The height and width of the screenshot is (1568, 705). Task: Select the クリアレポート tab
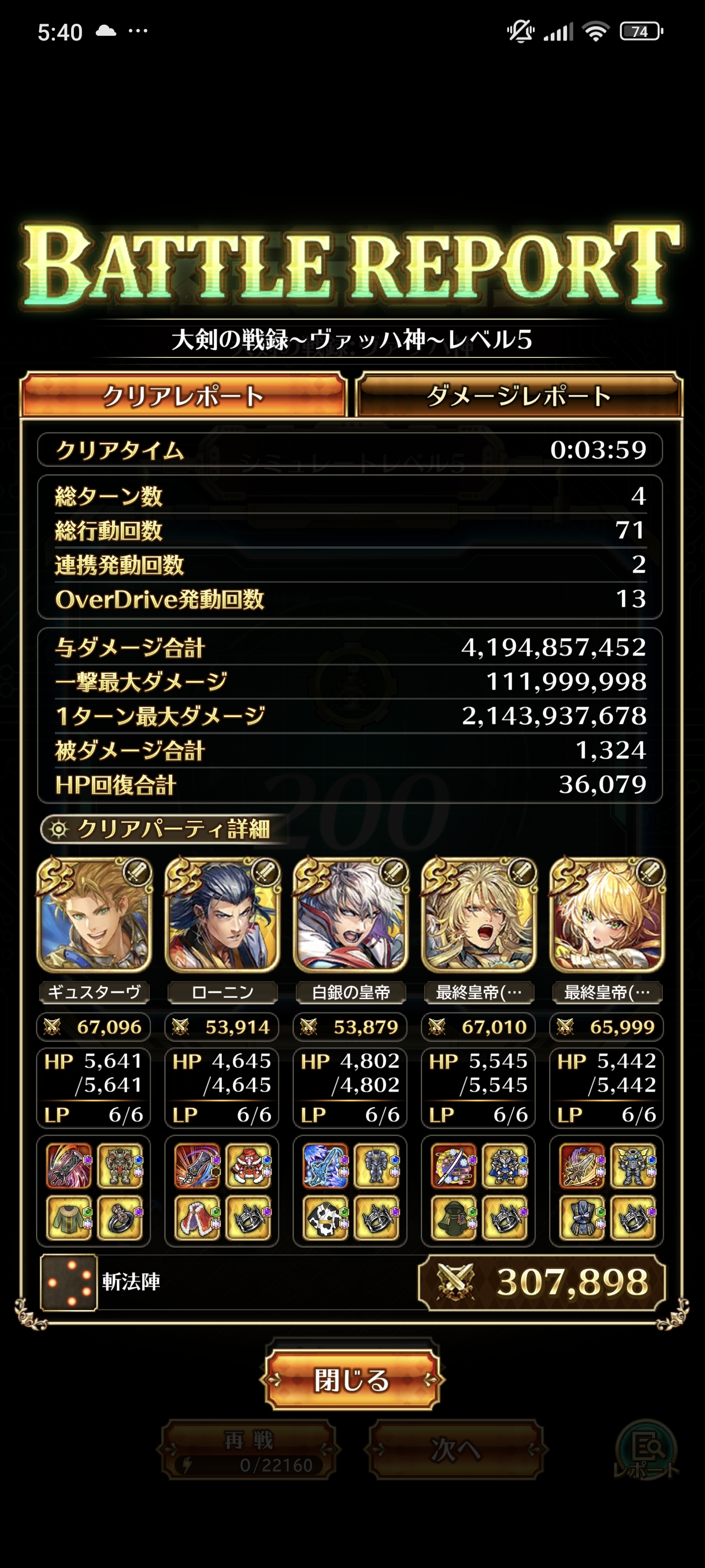point(183,396)
